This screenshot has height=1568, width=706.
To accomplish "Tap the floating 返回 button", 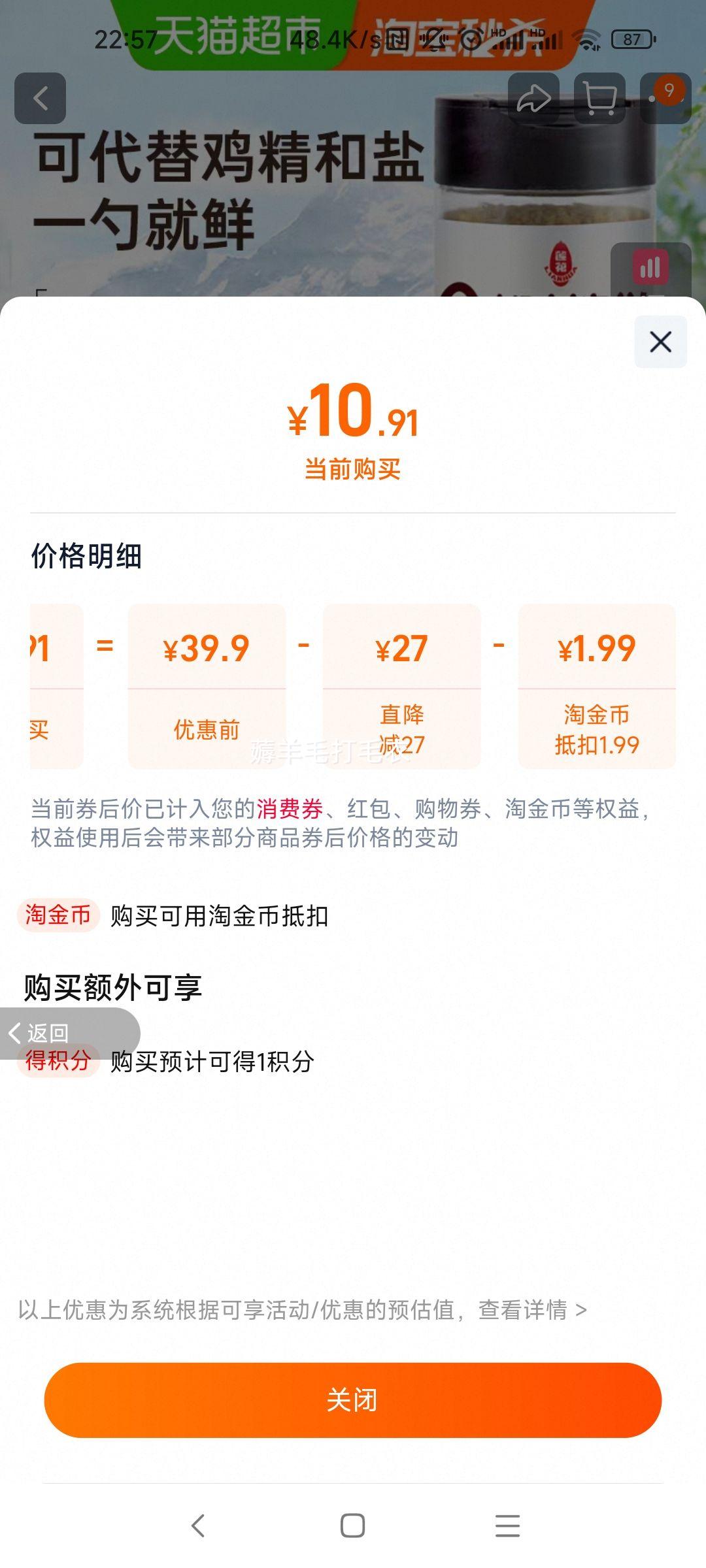I will click(x=46, y=1033).
